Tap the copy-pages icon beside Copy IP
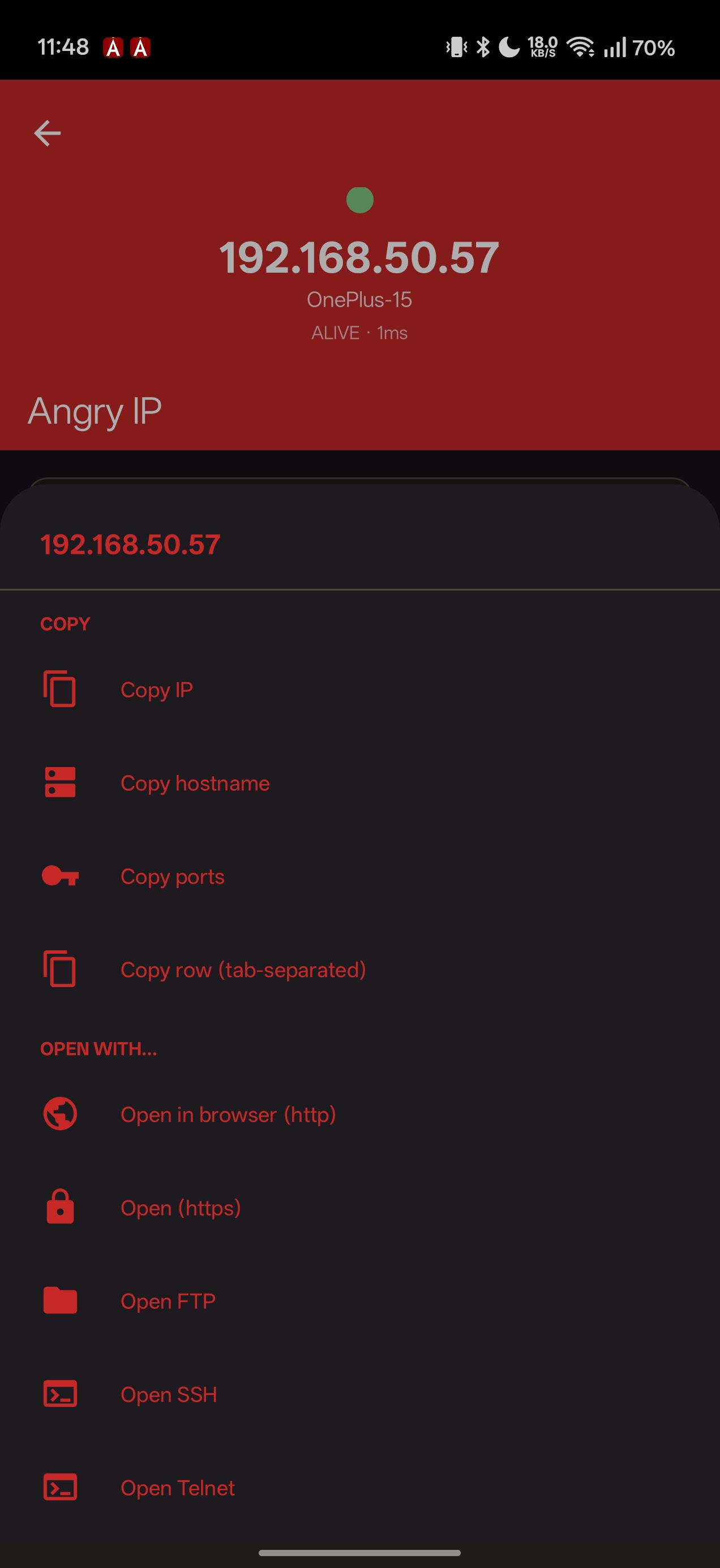This screenshot has width=720, height=1568. (59, 690)
